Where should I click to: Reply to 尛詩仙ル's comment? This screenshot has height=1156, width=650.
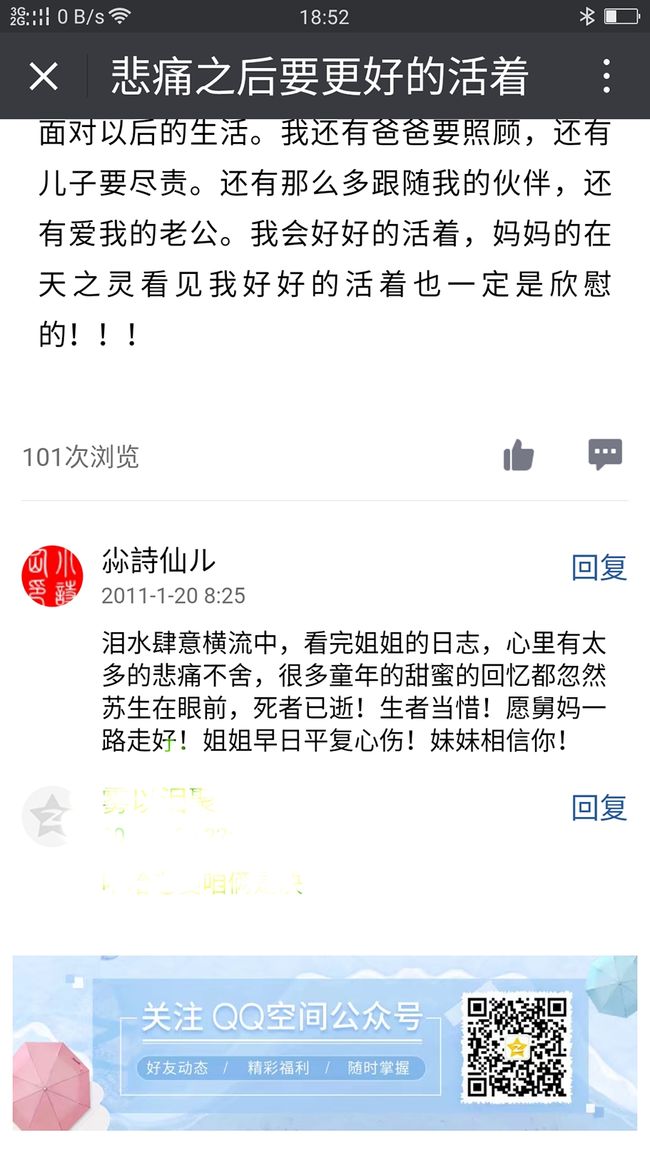click(599, 568)
